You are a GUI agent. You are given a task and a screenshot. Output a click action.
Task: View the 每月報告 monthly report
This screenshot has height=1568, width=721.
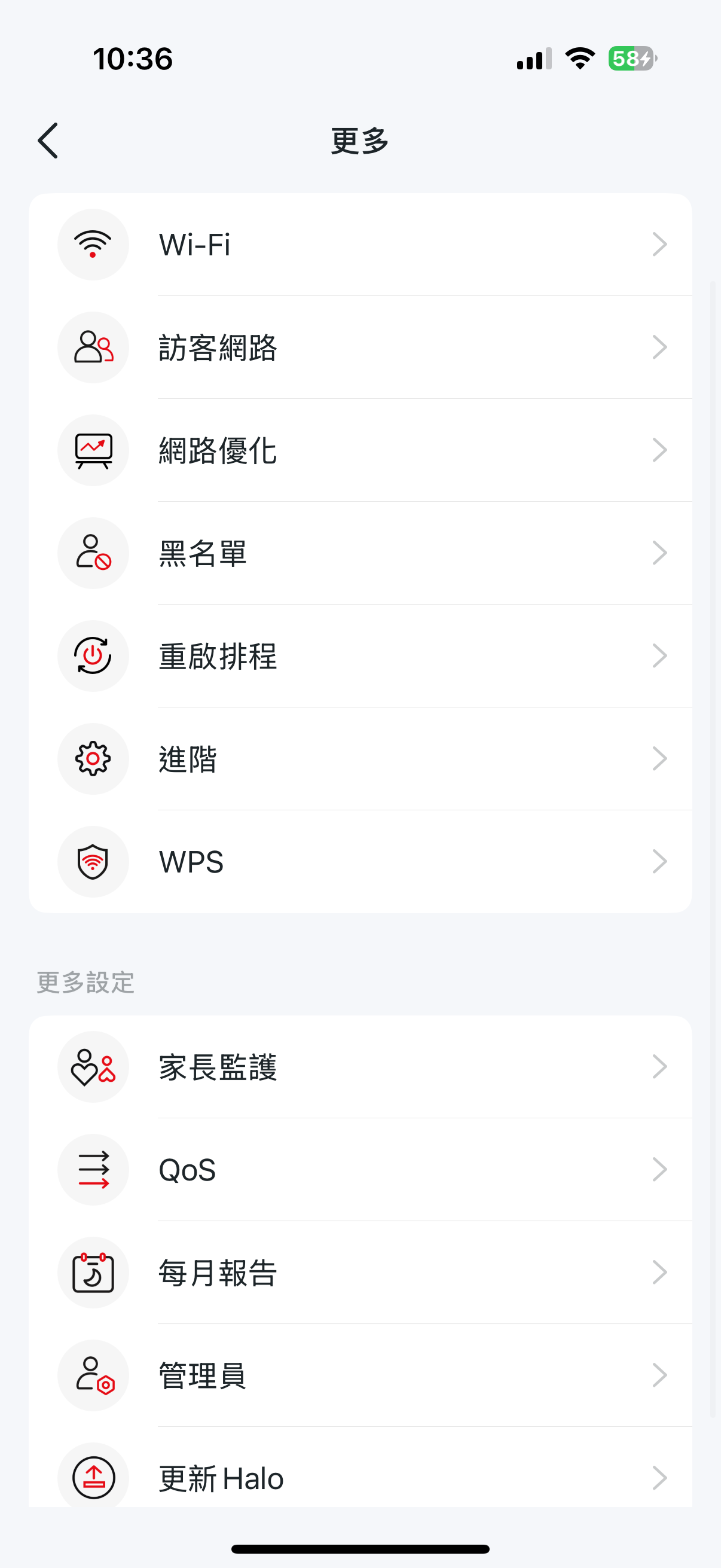click(x=360, y=1273)
